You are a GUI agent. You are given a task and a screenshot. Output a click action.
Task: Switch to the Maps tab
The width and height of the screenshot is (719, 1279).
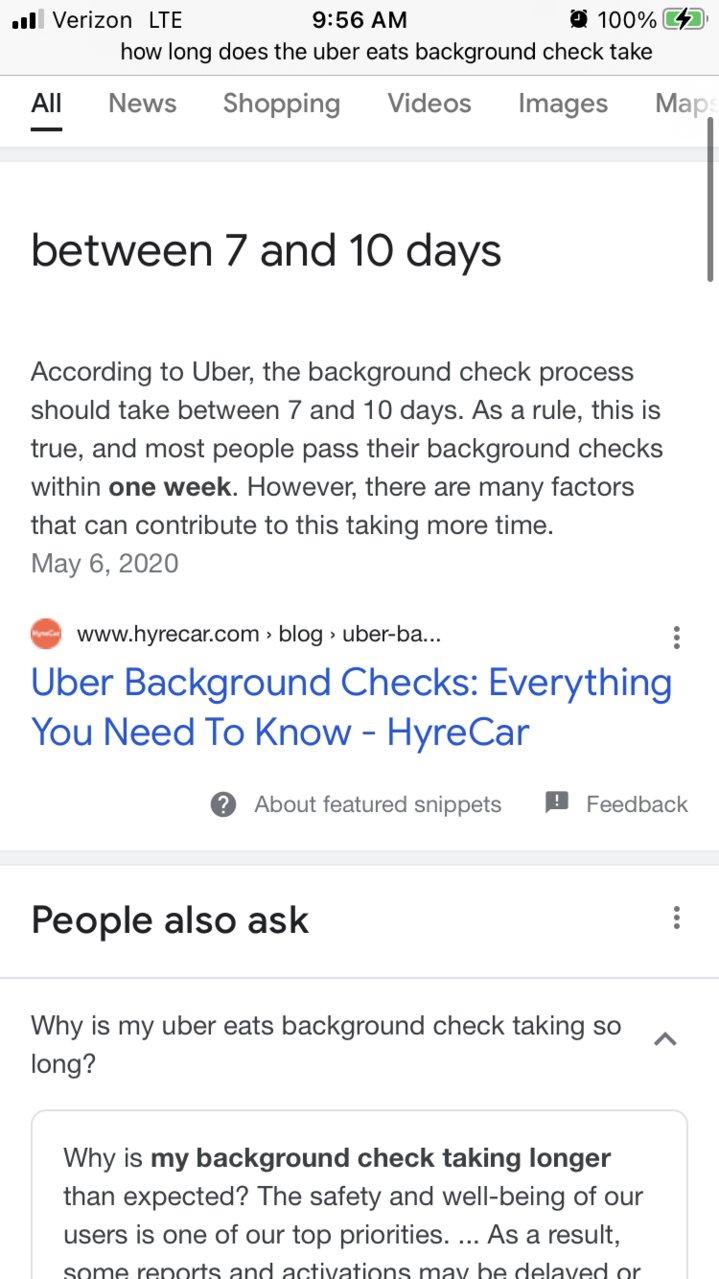click(x=685, y=103)
